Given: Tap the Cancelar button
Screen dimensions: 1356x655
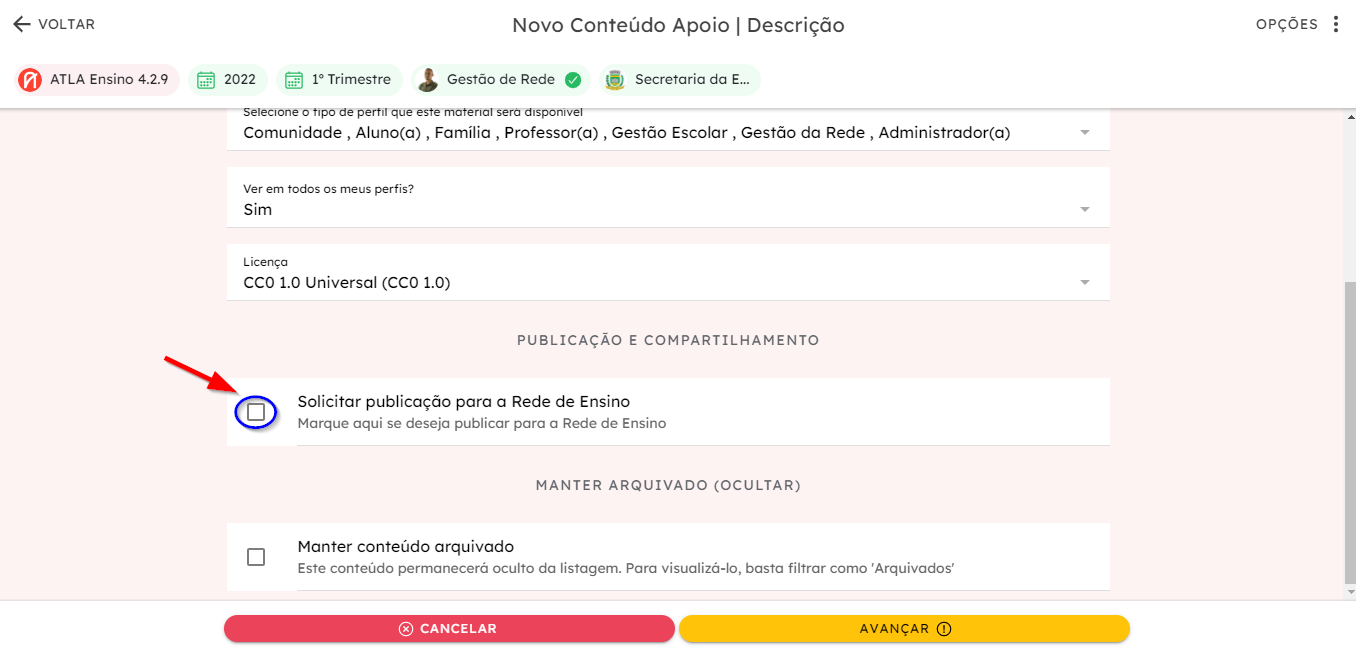Looking at the screenshot, I should (x=449, y=629).
